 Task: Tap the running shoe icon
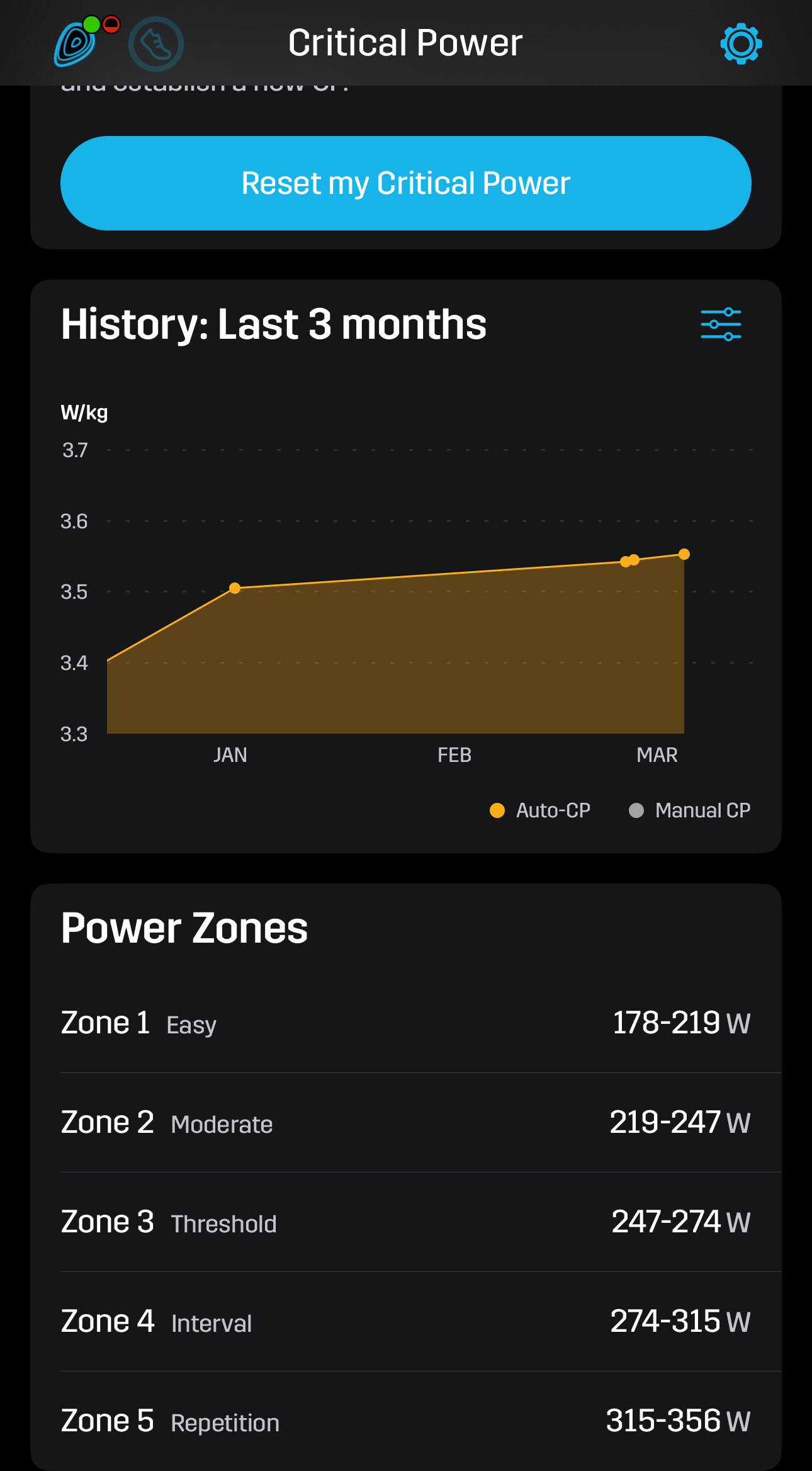[x=156, y=44]
